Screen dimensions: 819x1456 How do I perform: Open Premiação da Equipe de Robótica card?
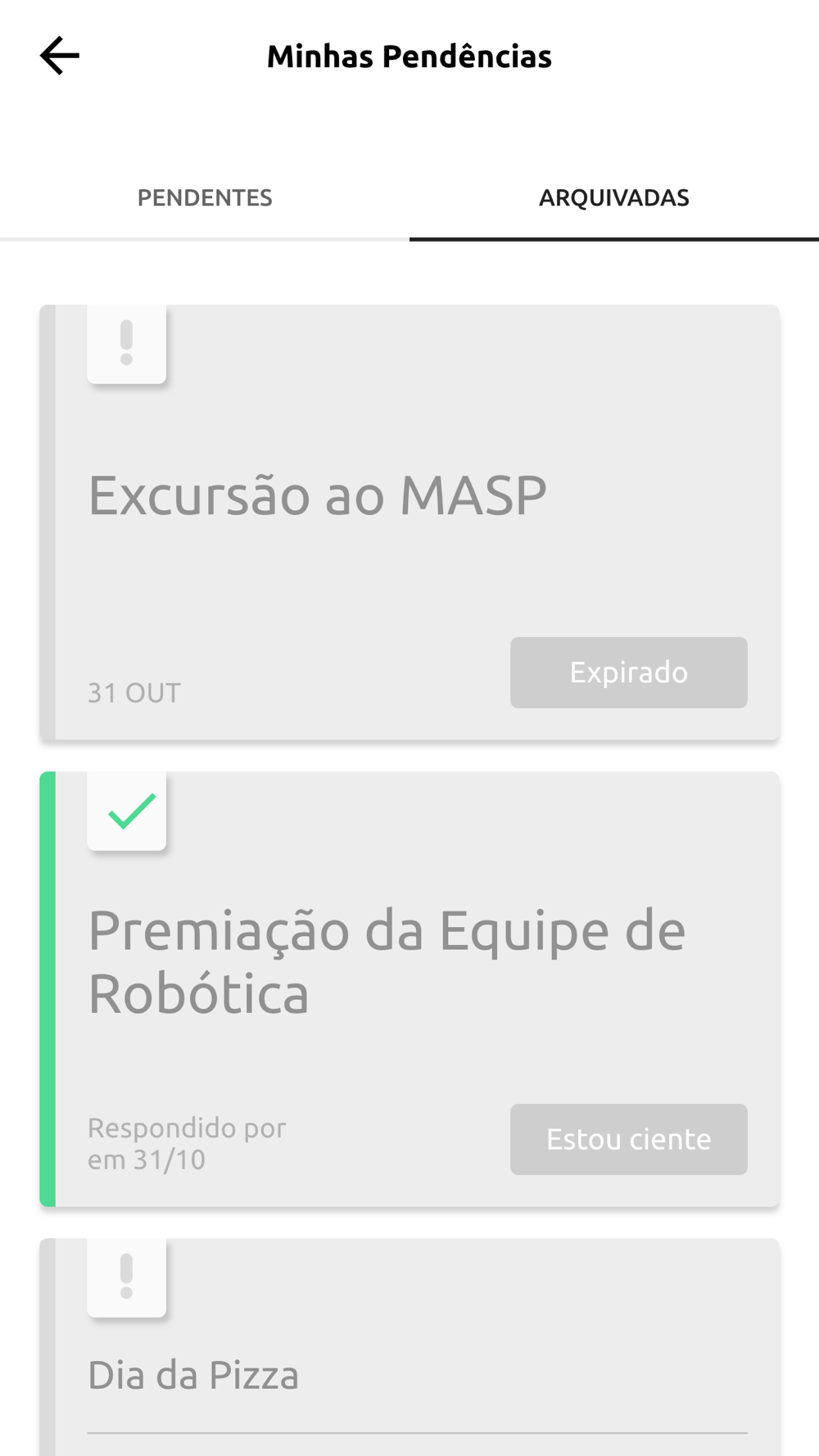point(409,989)
